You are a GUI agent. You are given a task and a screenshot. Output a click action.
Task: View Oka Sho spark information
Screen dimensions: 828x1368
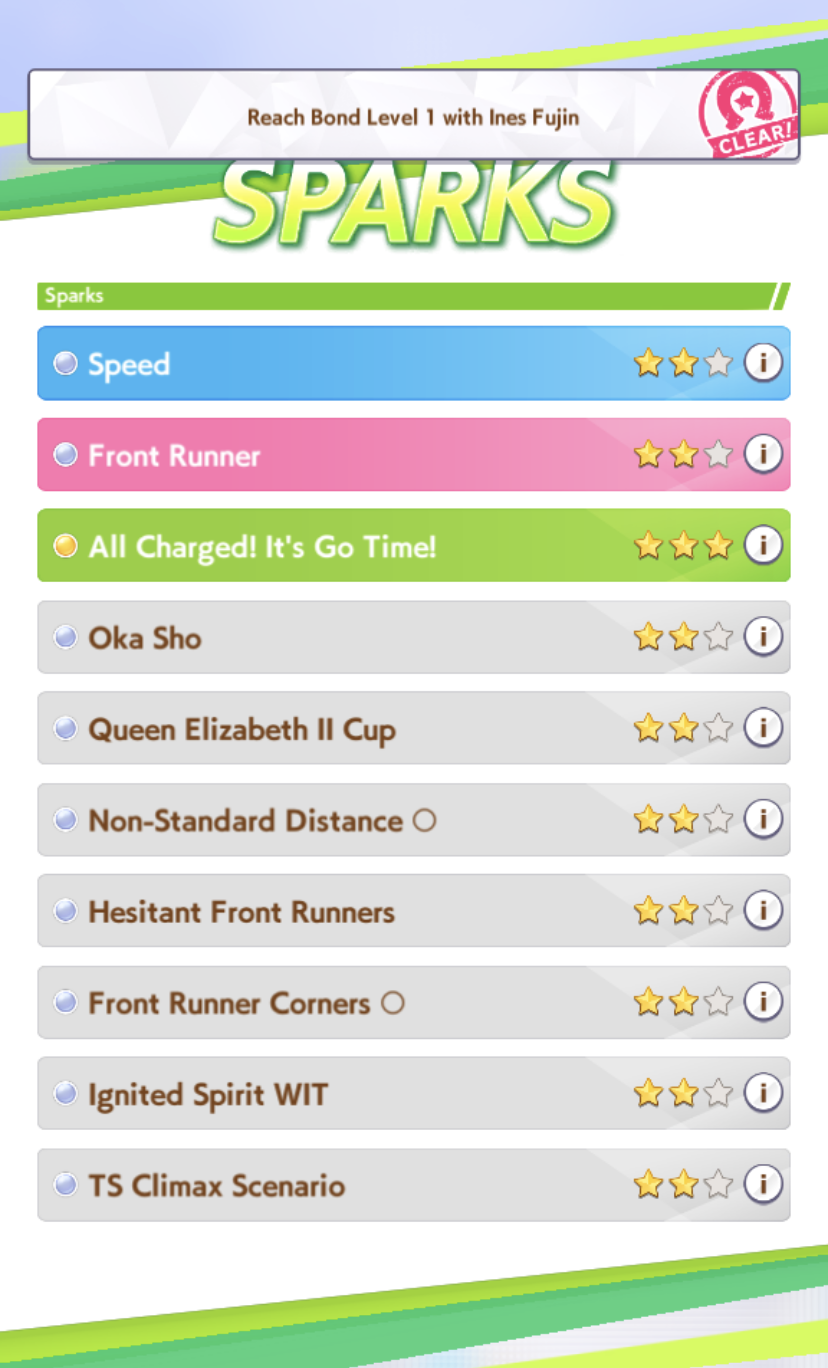763,636
